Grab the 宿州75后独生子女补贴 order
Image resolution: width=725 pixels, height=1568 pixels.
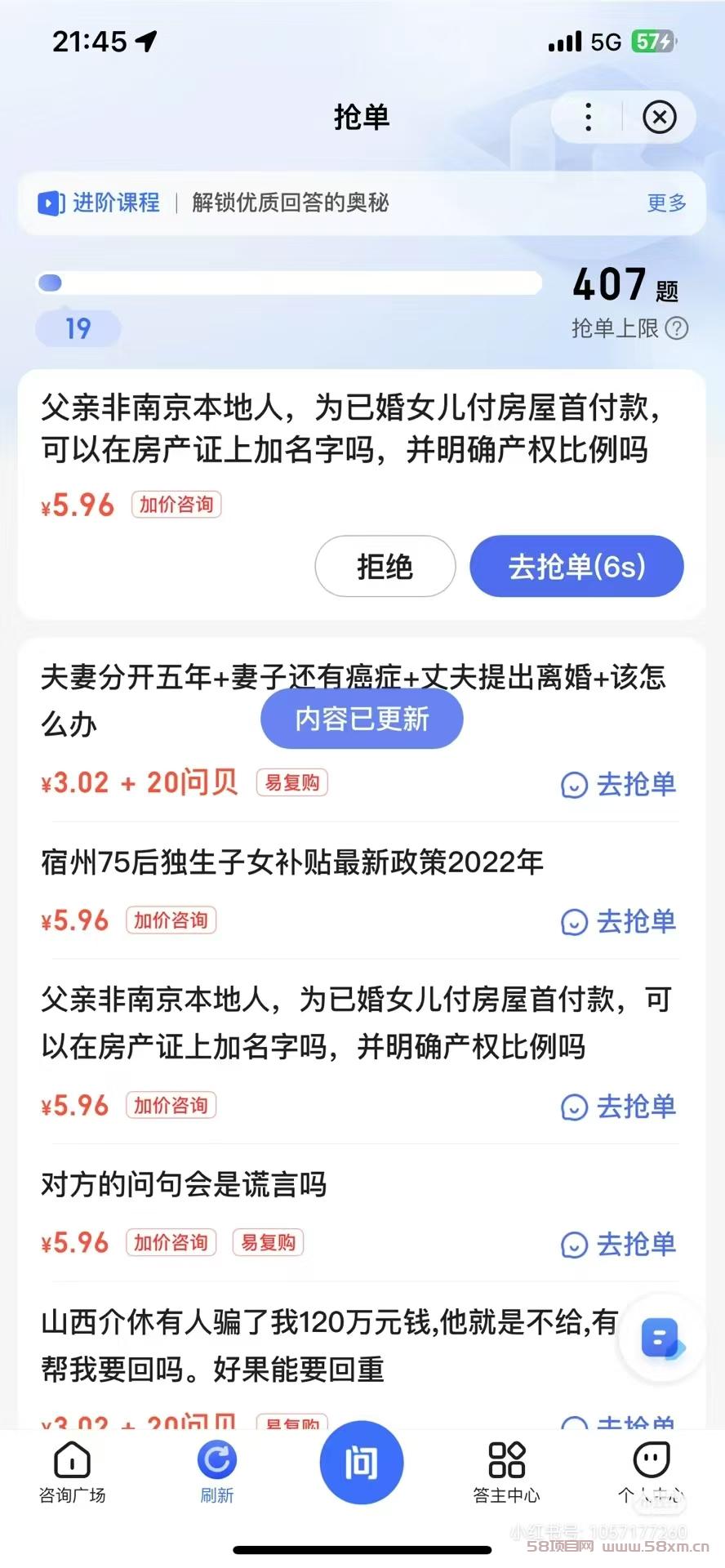pyautogui.click(x=619, y=922)
